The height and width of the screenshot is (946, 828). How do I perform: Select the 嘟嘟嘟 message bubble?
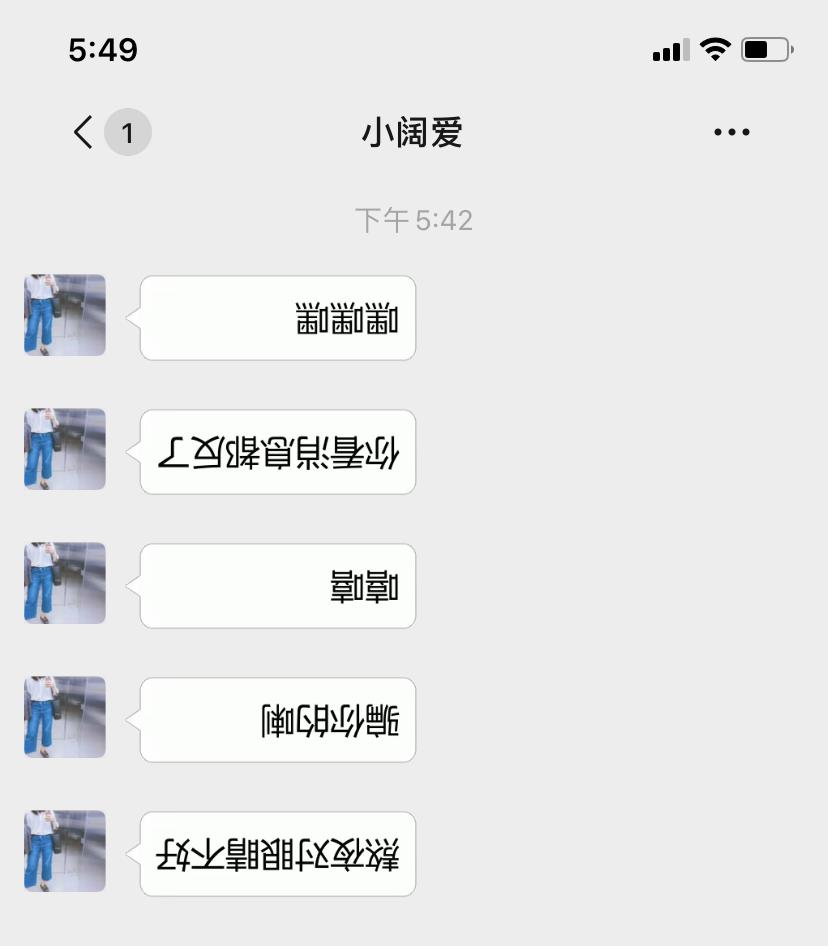point(277,316)
